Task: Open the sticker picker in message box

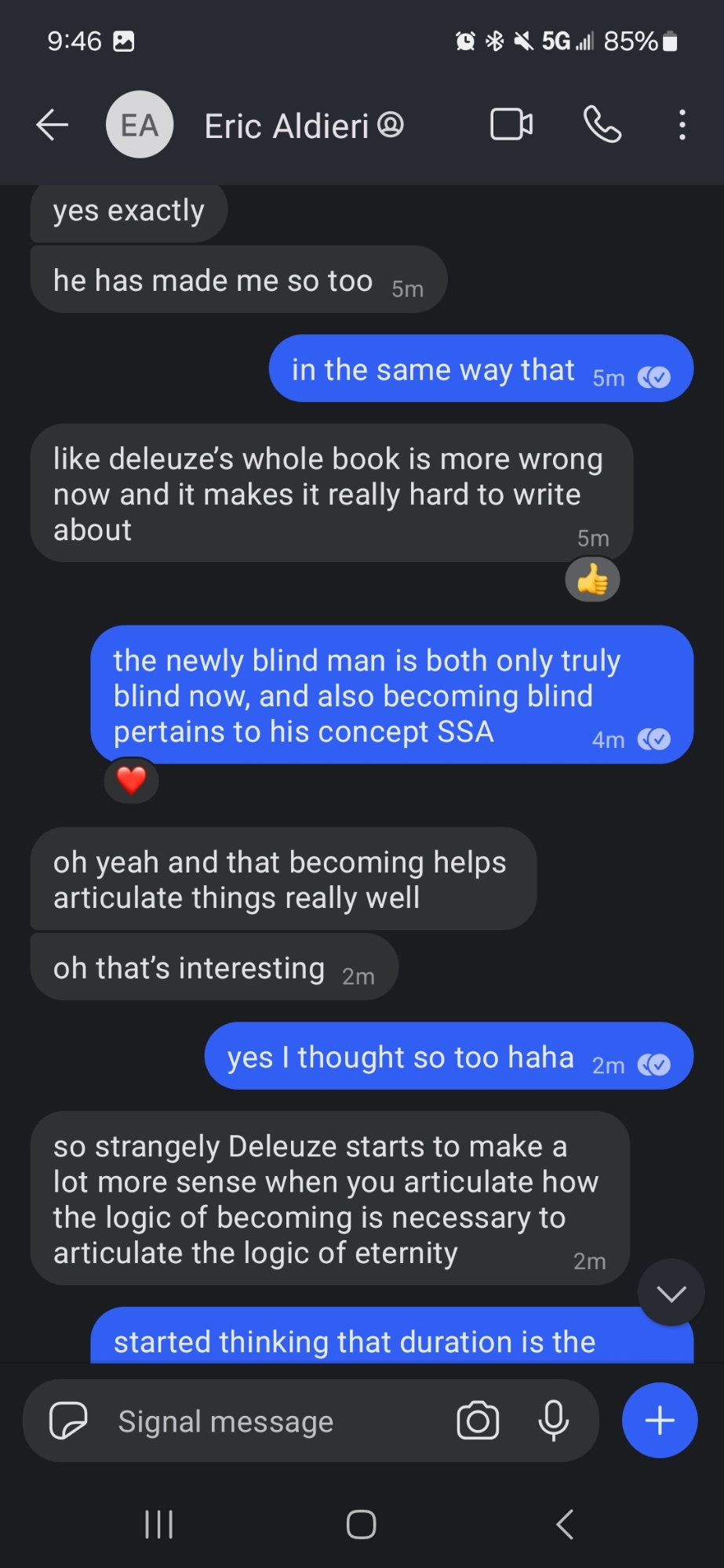Action: point(68,1421)
